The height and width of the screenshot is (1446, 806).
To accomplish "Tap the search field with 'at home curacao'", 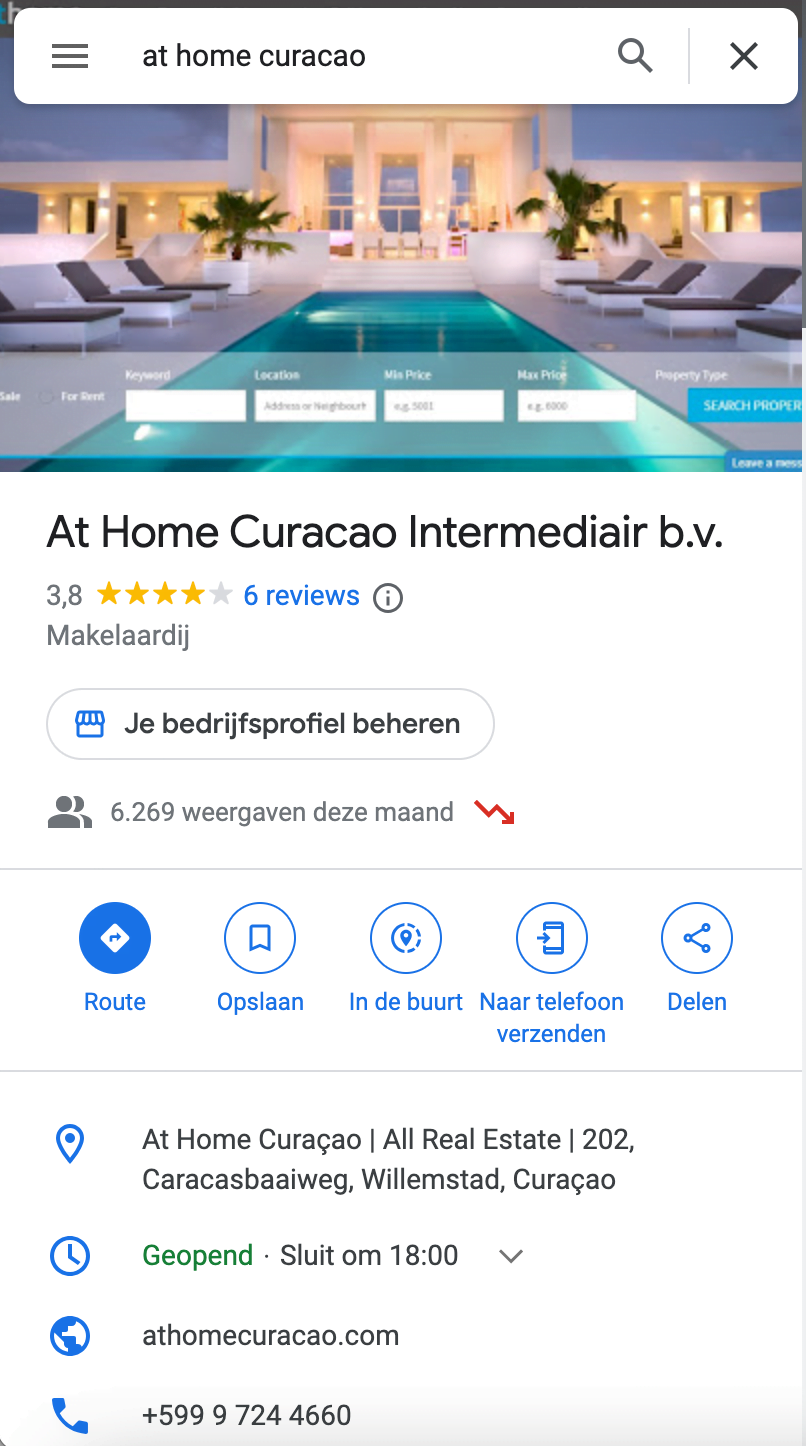I will click(x=360, y=56).
